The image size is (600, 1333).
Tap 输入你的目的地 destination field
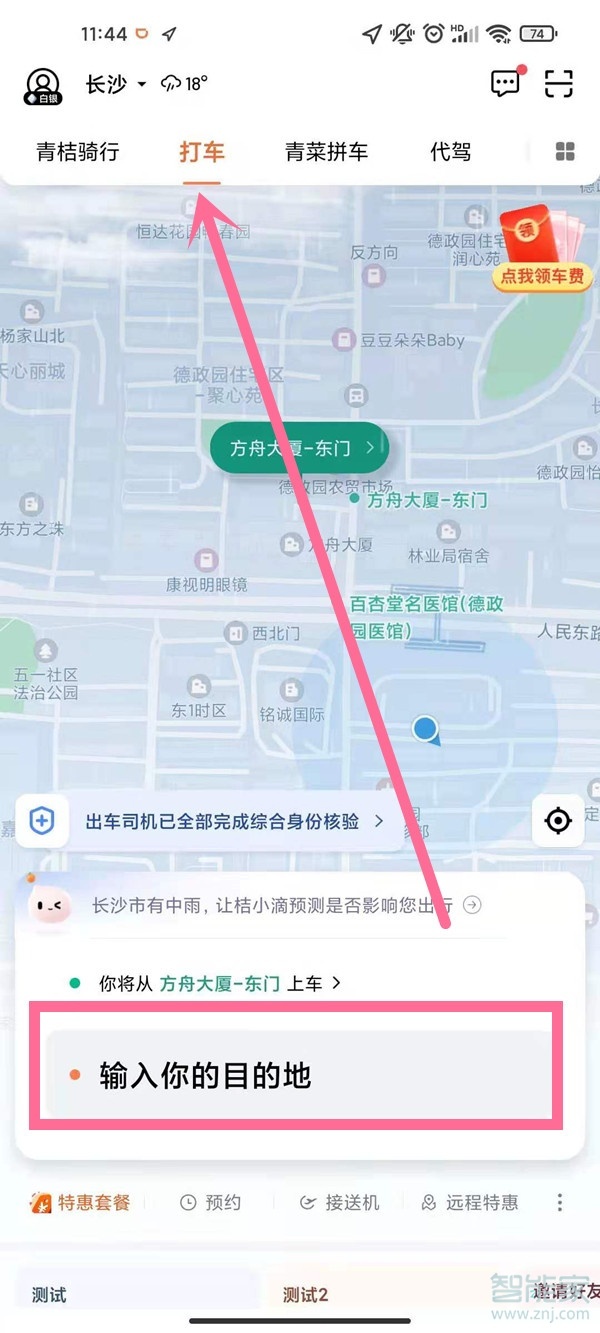pyautogui.click(x=297, y=1075)
